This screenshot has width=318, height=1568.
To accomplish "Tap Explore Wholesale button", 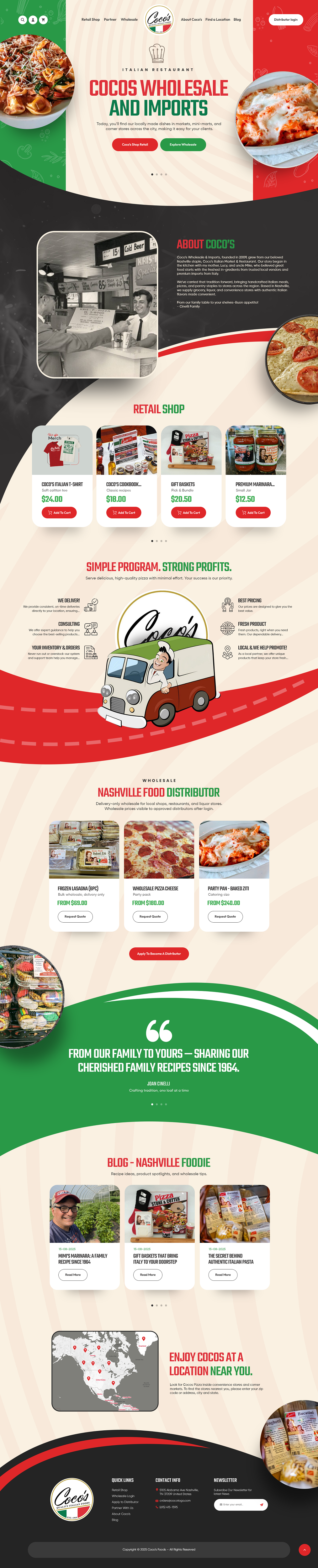I will (183, 144).
